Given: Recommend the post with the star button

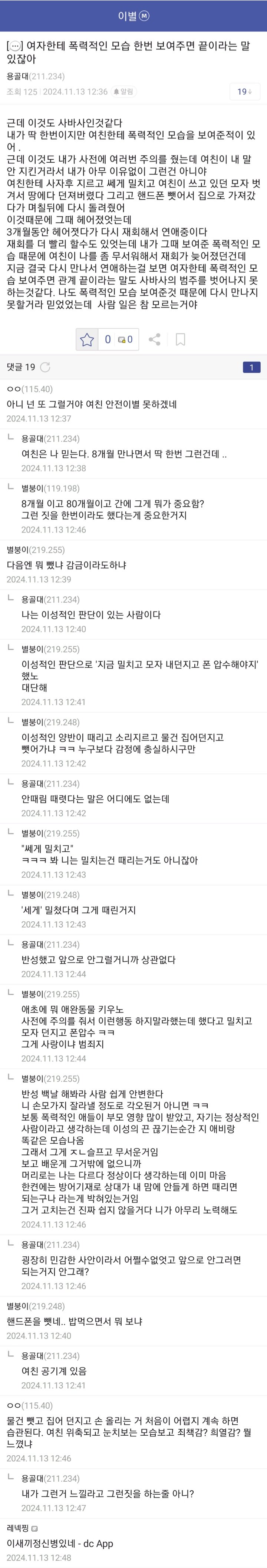Looking at the screenshot, I should point(87,339).
